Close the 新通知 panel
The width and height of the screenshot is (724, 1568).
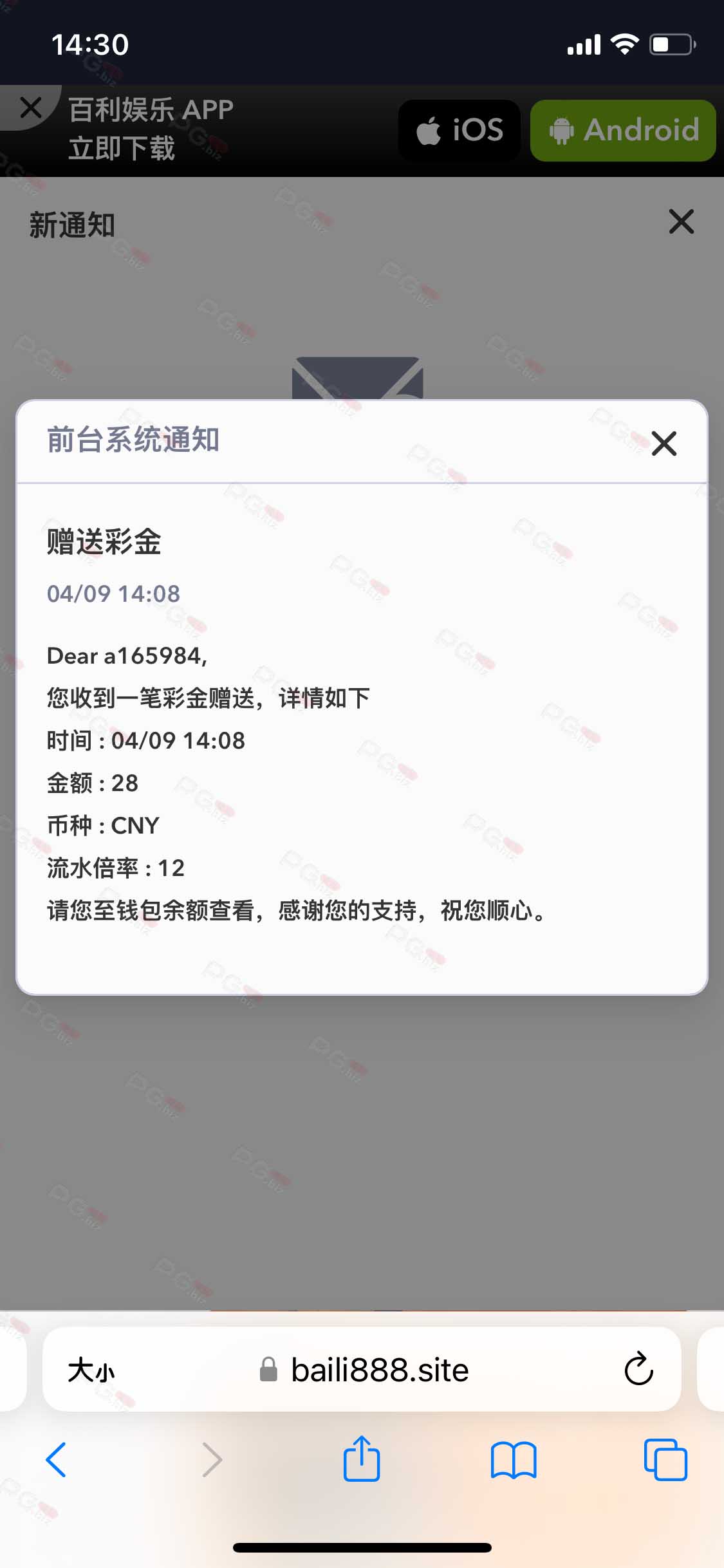point(681,221)
